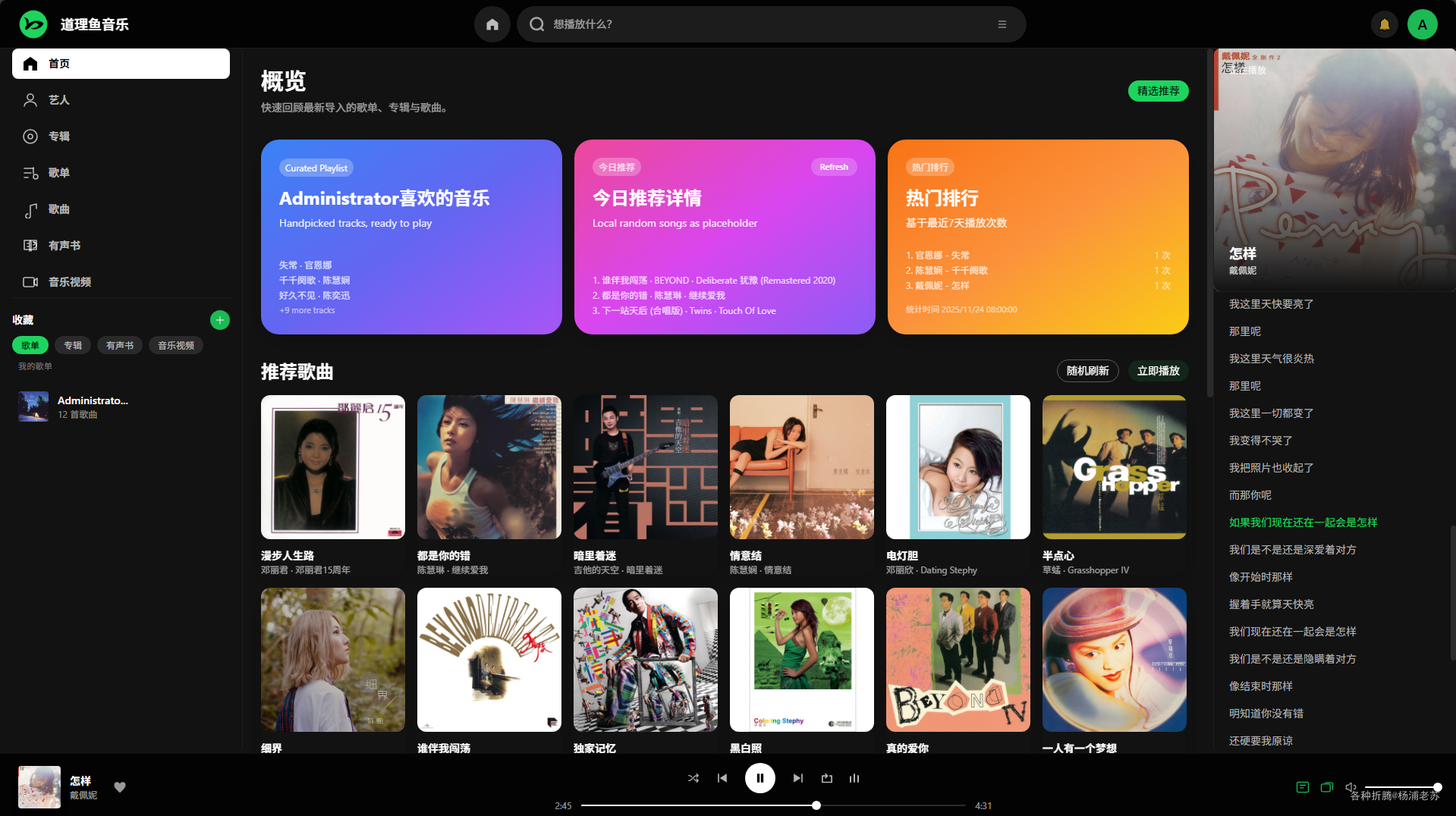Play recommended songs with 立即播放
Image resolution: width=1456 pixels, height=816 pixels.
pyautogui.click(x=1158, y=371)
